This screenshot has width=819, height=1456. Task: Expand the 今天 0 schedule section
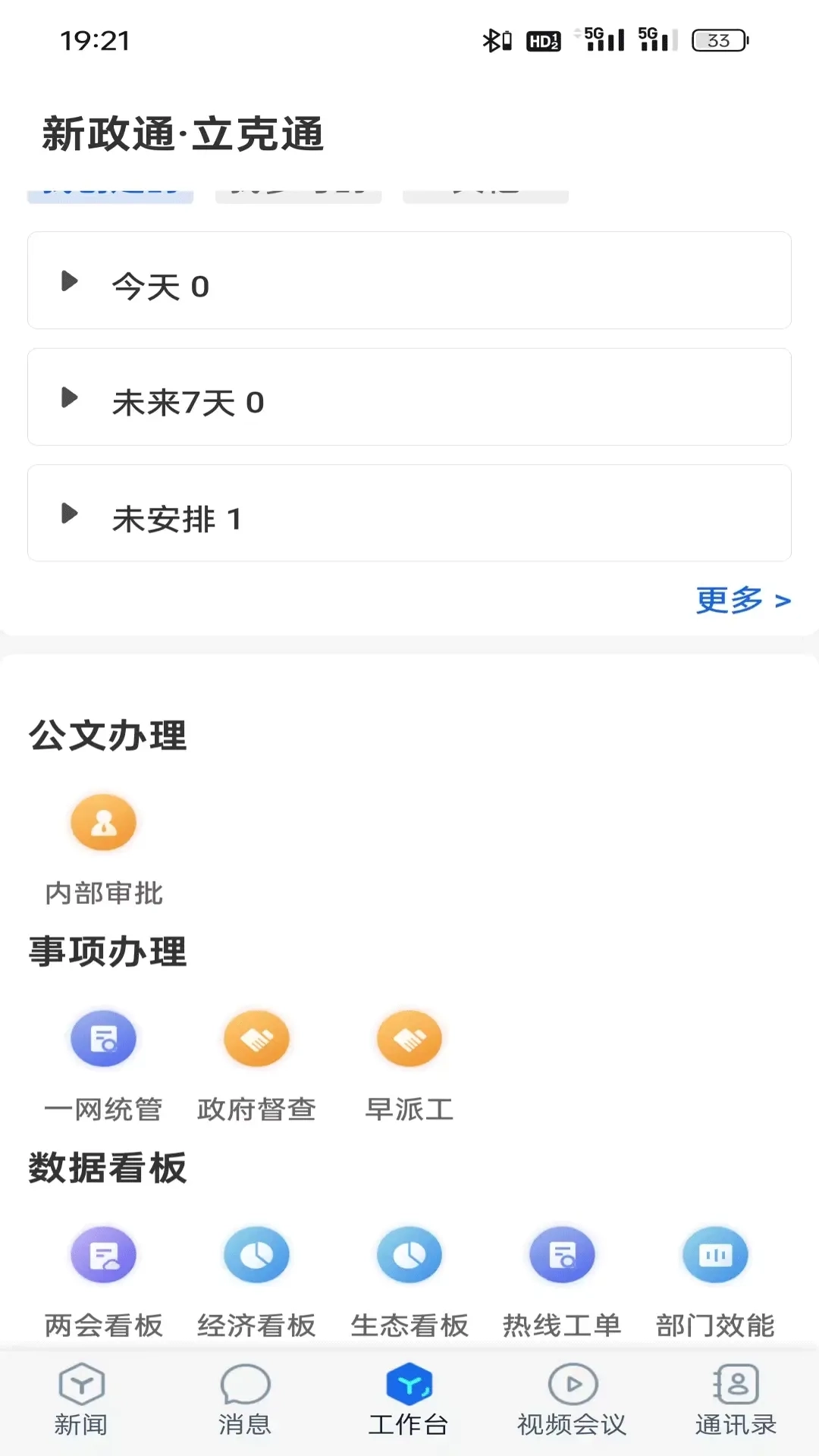click(409, 281)
